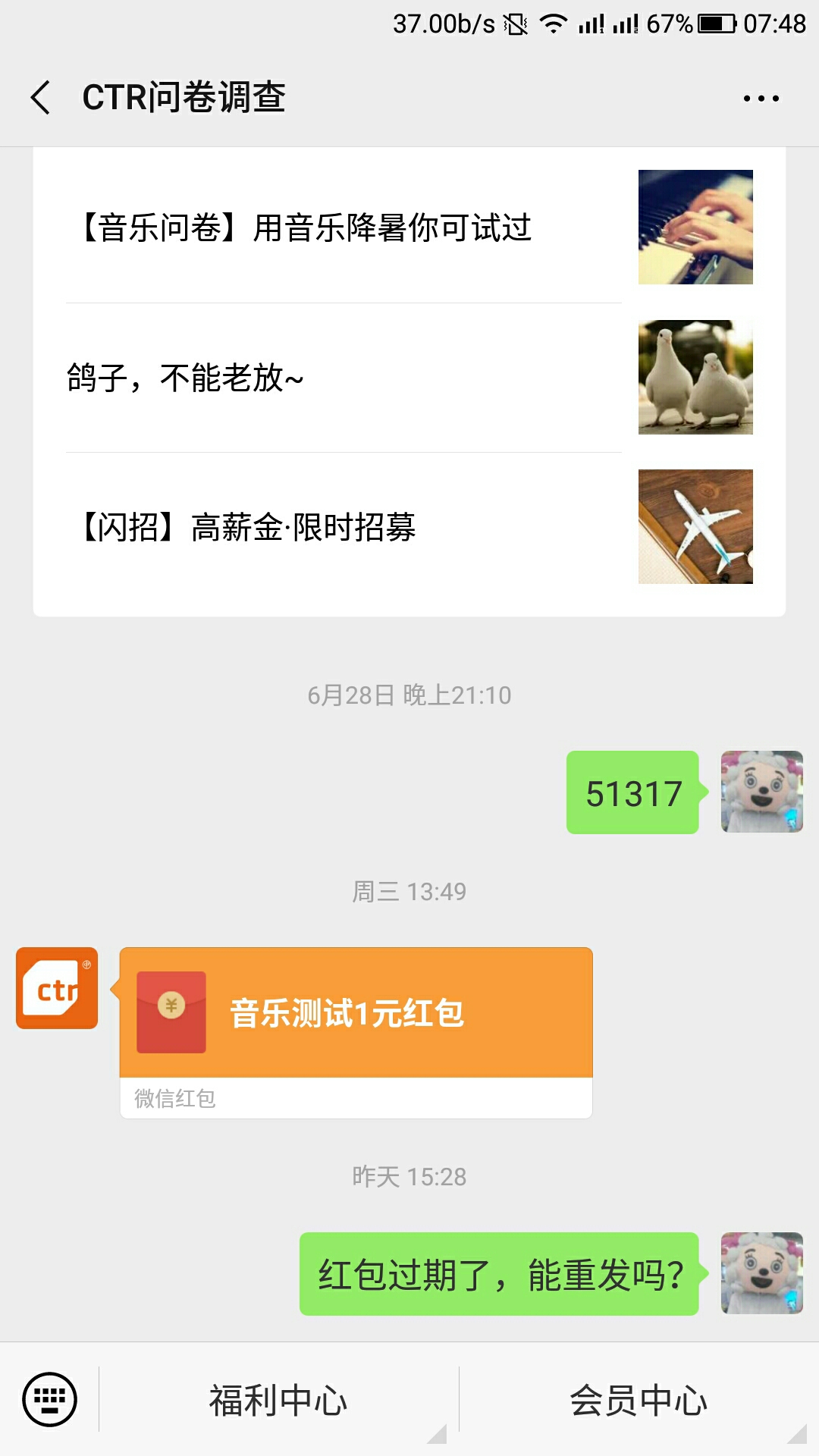The width and height of the screenshot is (819, 1456).
Task: Open article 【音乐问卷】用音乐降暑你可试过
Action: pyautogui.click(x=409, y=227)
